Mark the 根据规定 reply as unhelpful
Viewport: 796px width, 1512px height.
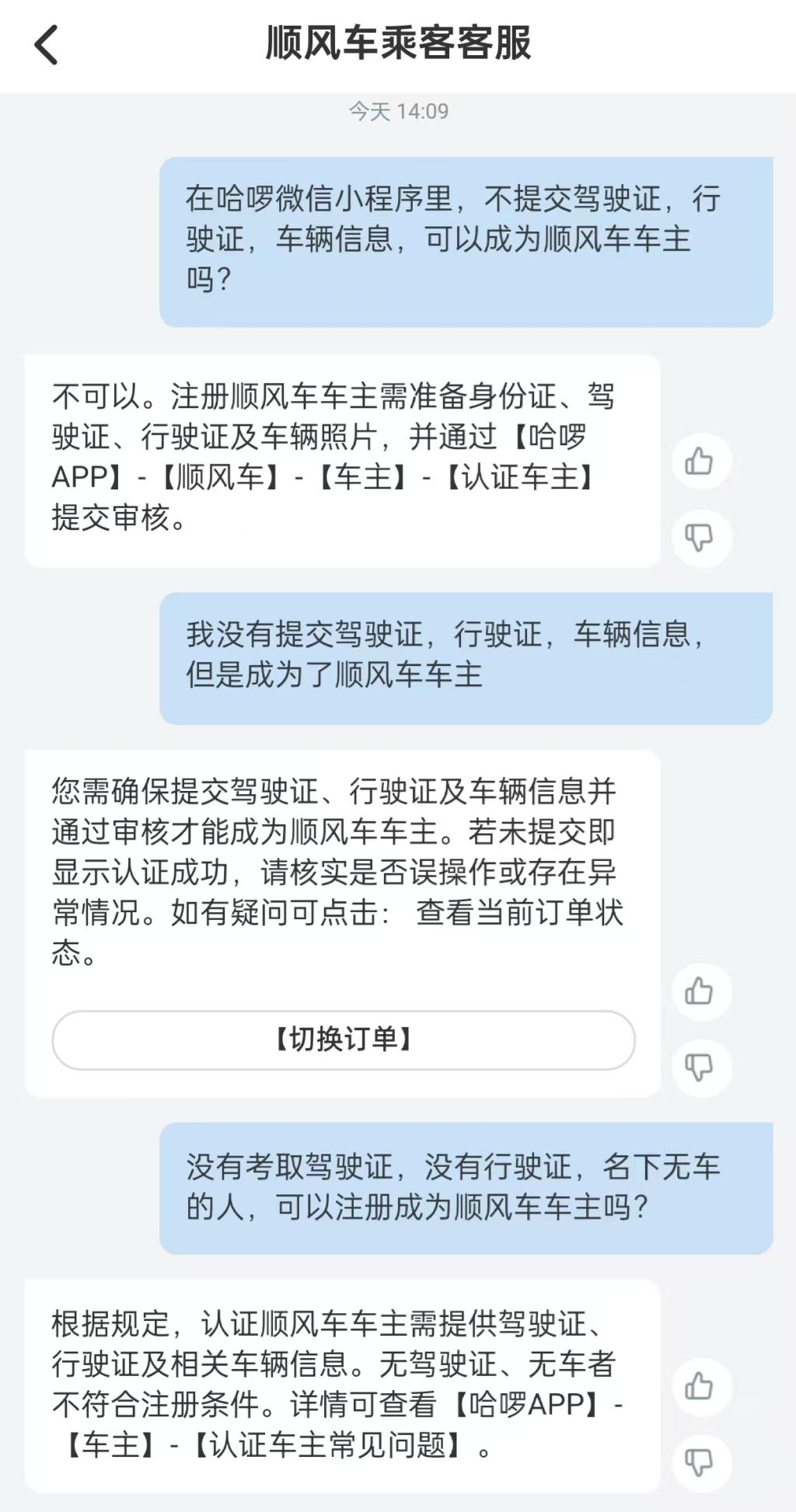click(700, 1461)
